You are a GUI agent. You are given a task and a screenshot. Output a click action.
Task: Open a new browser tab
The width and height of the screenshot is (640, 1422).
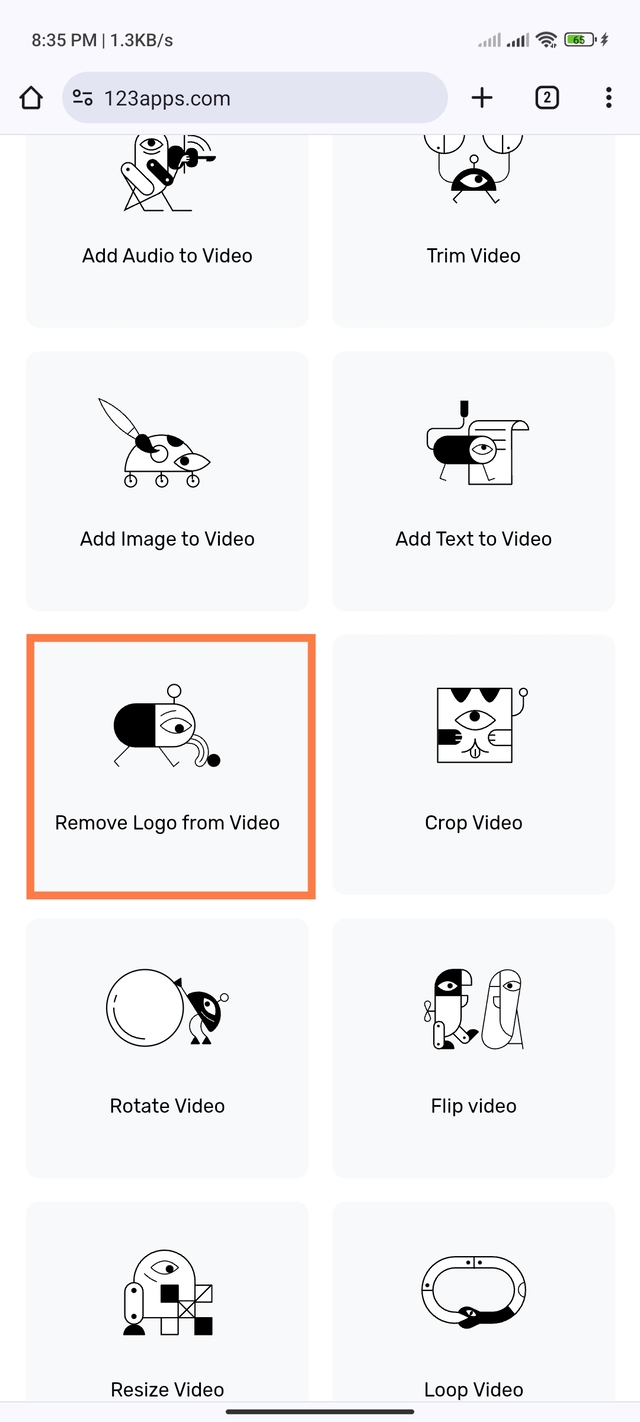tap(482, 98)
